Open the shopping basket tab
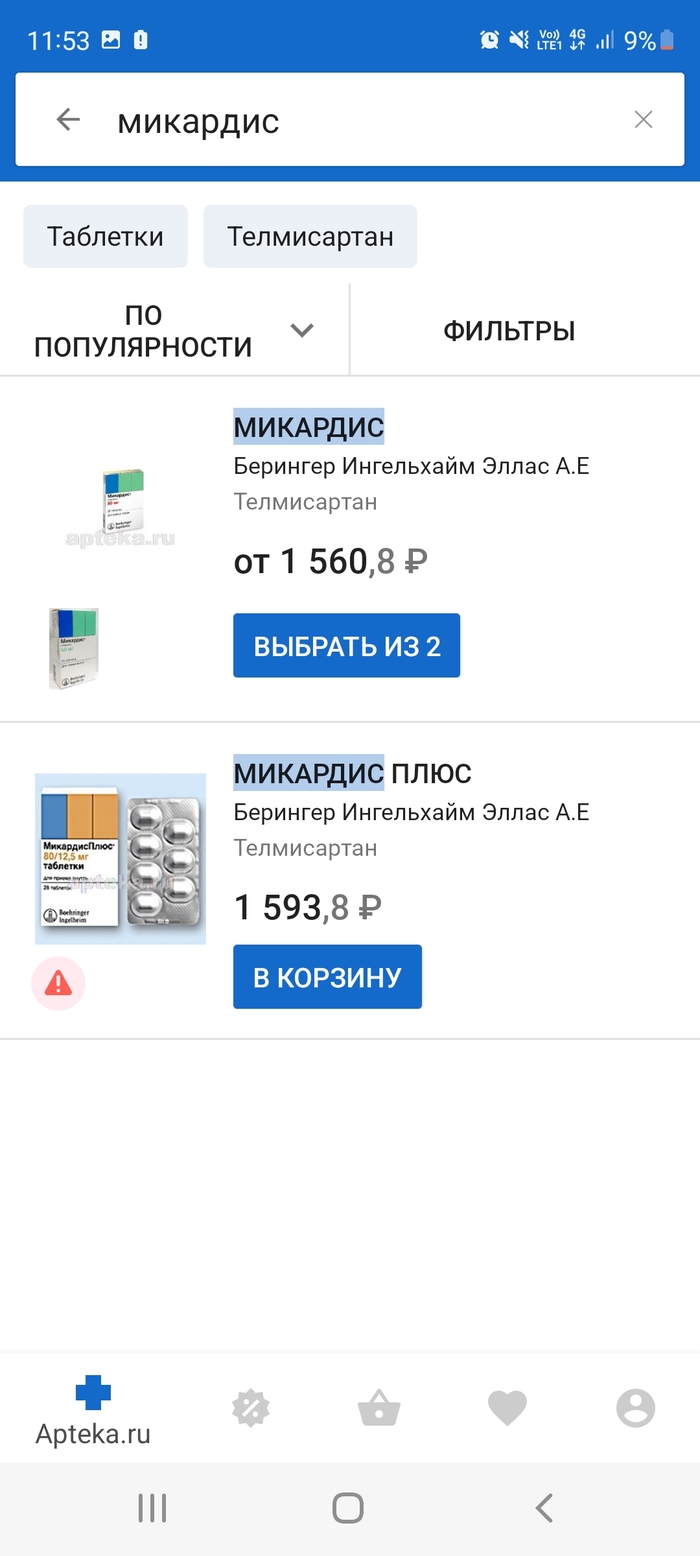Viewport: 700px width, 1556px height. [379, 1409]
